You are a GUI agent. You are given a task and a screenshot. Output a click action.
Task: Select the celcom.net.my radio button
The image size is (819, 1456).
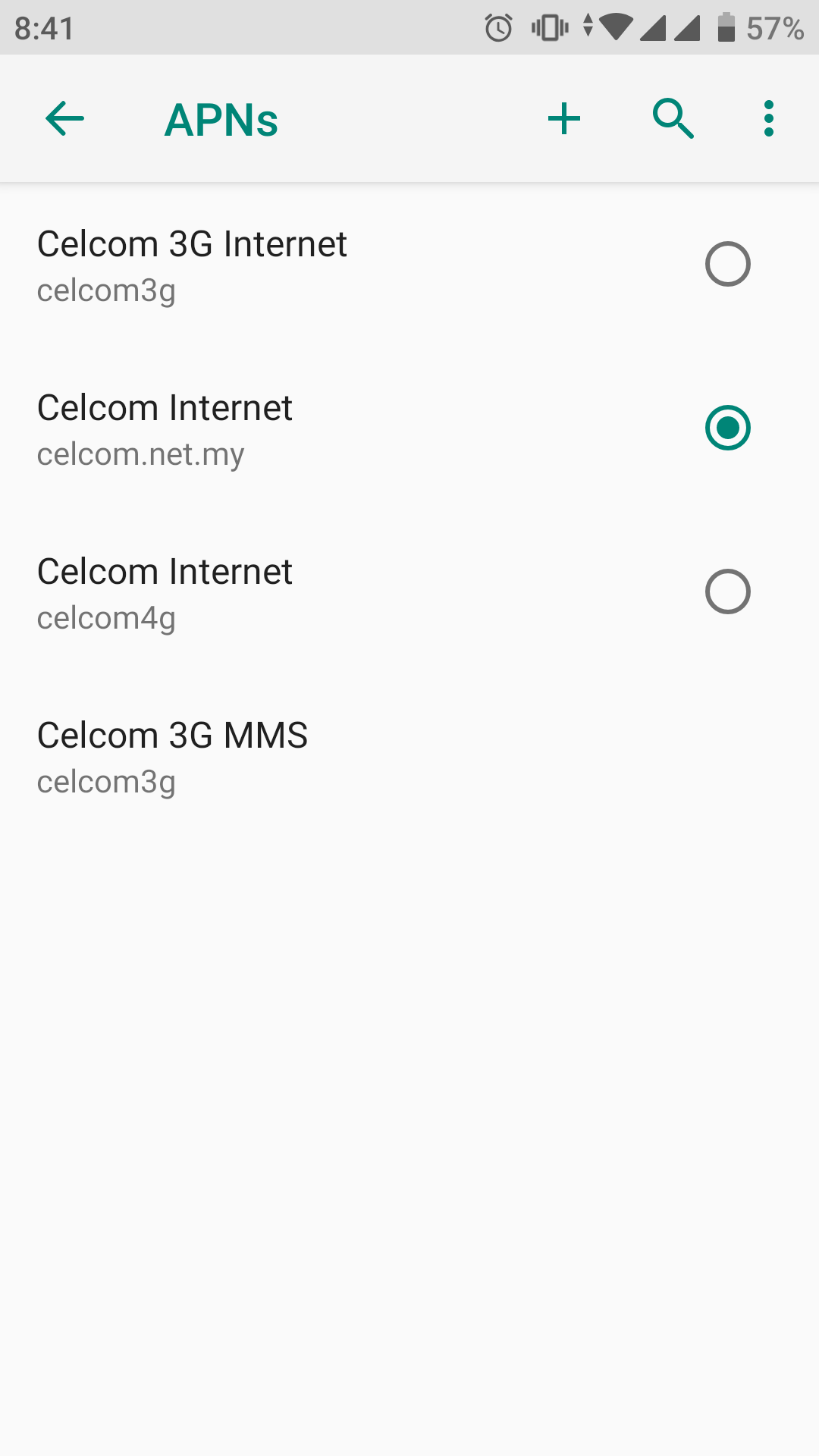[727, 428]
